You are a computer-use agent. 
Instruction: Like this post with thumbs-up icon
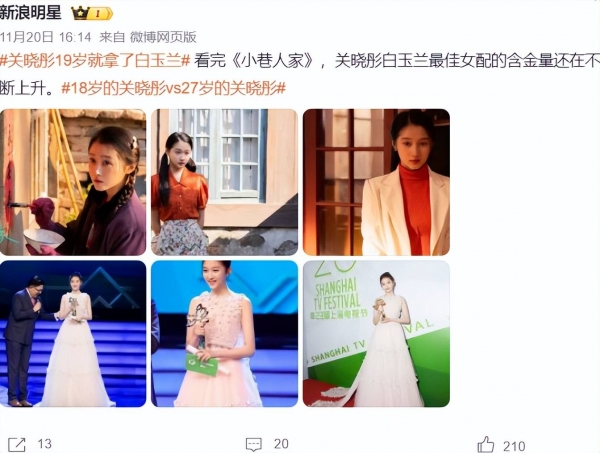486,443
